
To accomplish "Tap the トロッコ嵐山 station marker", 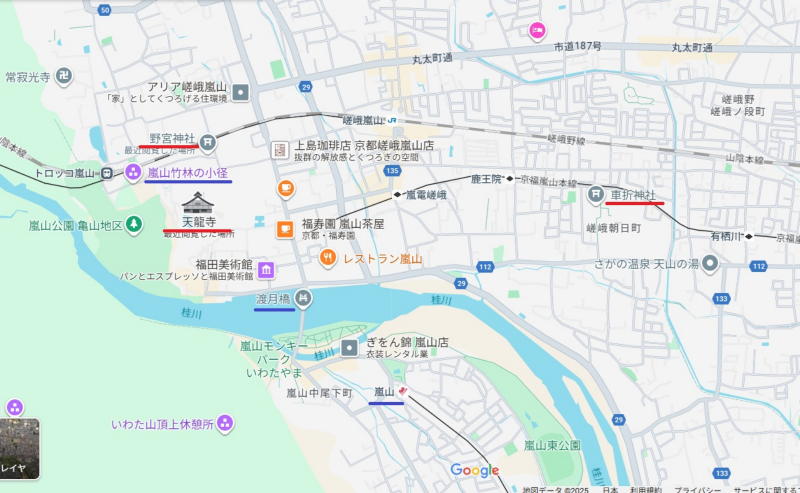I will (105, 173).
